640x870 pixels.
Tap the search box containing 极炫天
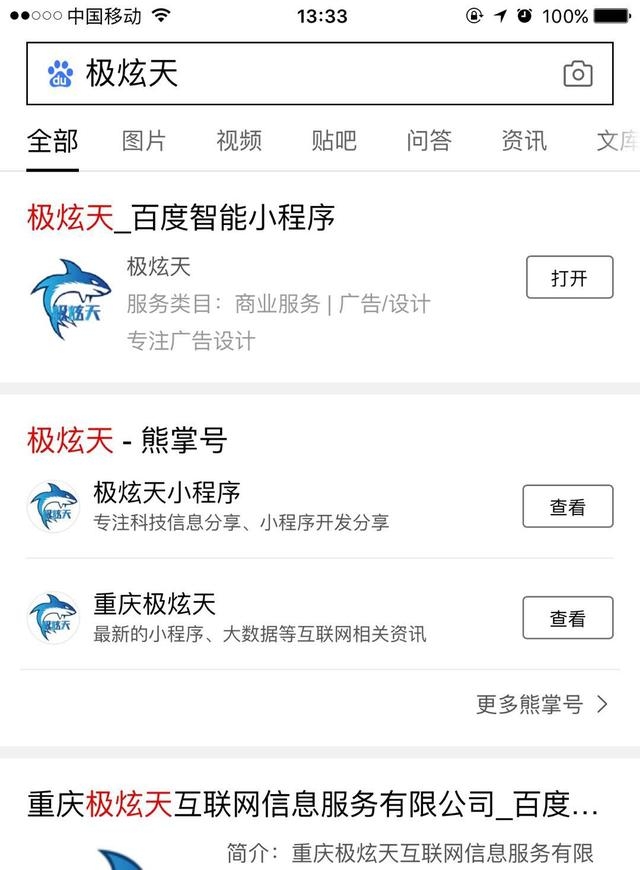(x=300, y=74)
